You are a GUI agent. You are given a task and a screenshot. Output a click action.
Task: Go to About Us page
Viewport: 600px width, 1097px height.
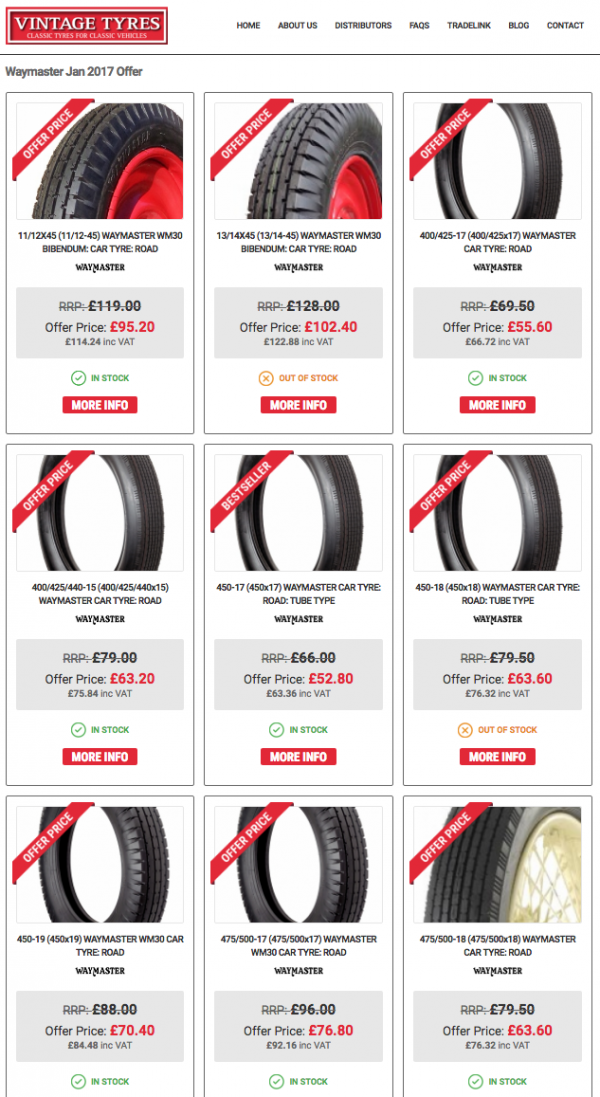(297, 25)
